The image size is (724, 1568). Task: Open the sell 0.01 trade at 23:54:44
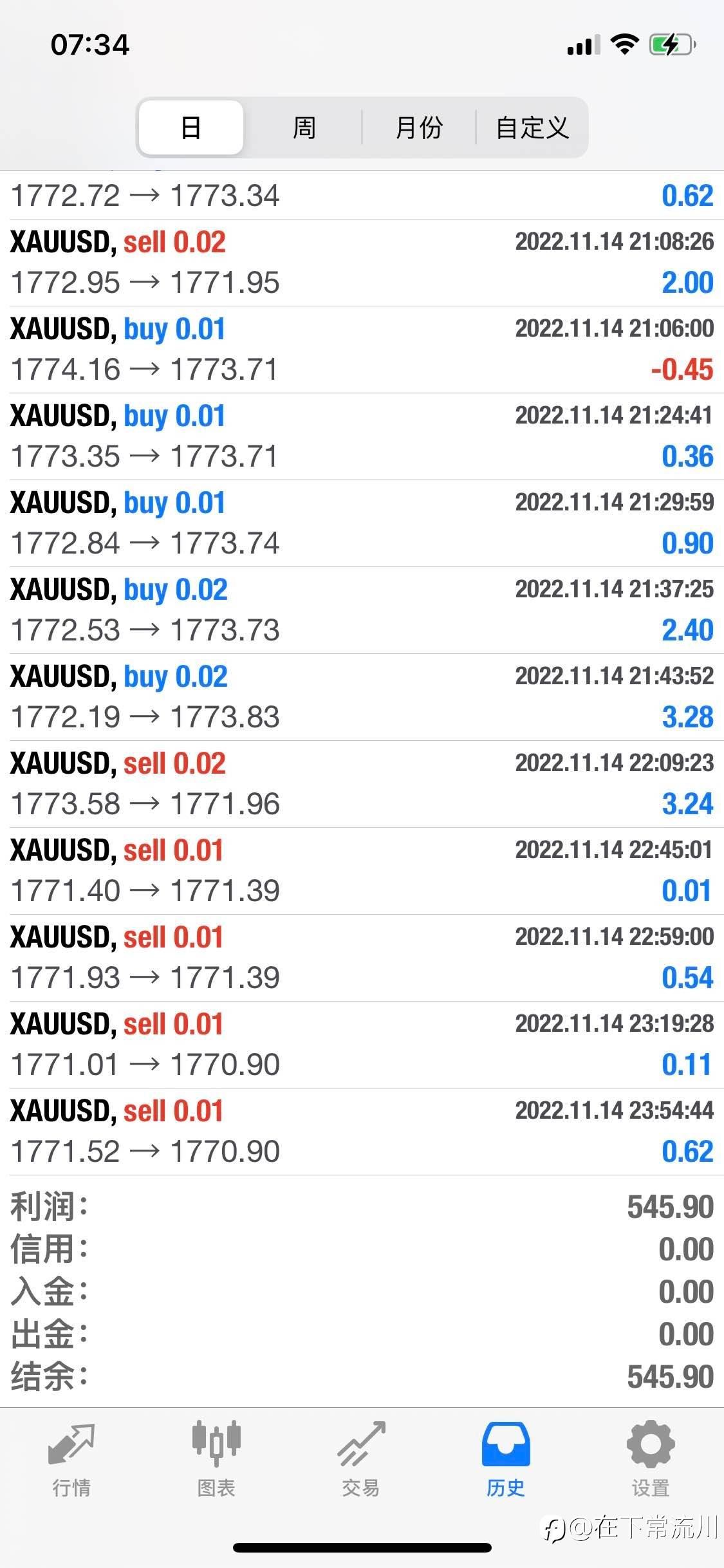click(362, 1132)
